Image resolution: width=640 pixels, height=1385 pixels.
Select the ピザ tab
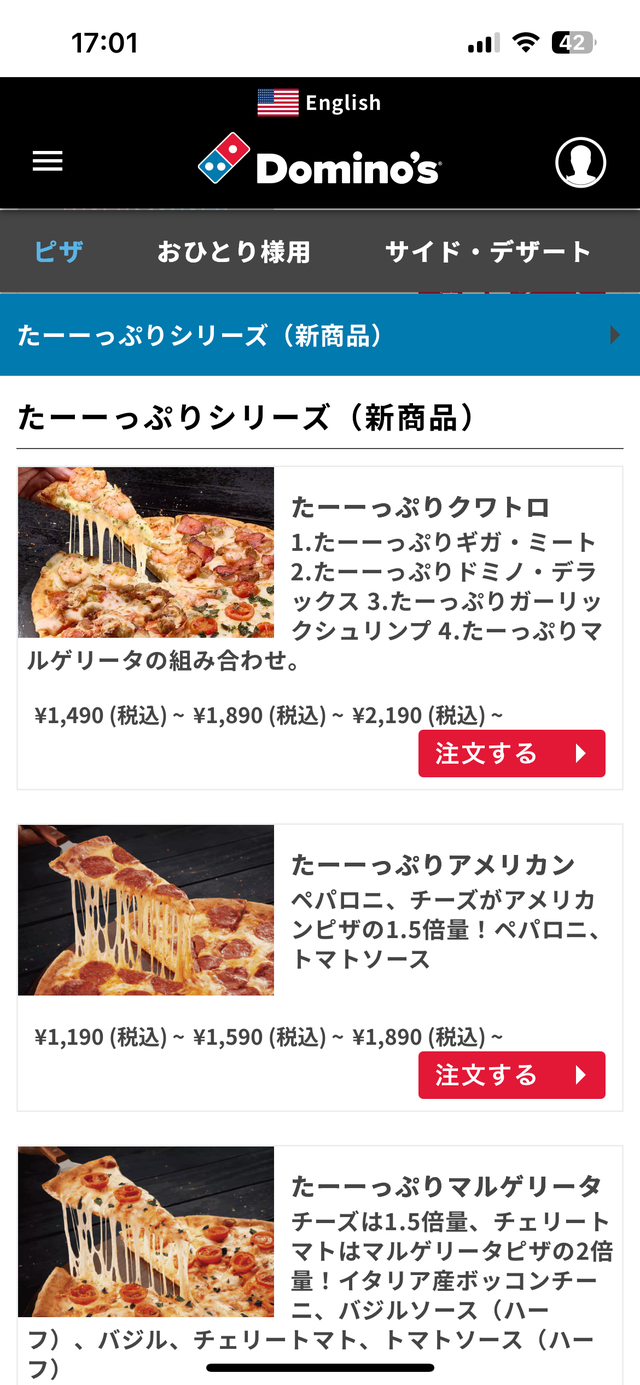click(x=58, y=252)
